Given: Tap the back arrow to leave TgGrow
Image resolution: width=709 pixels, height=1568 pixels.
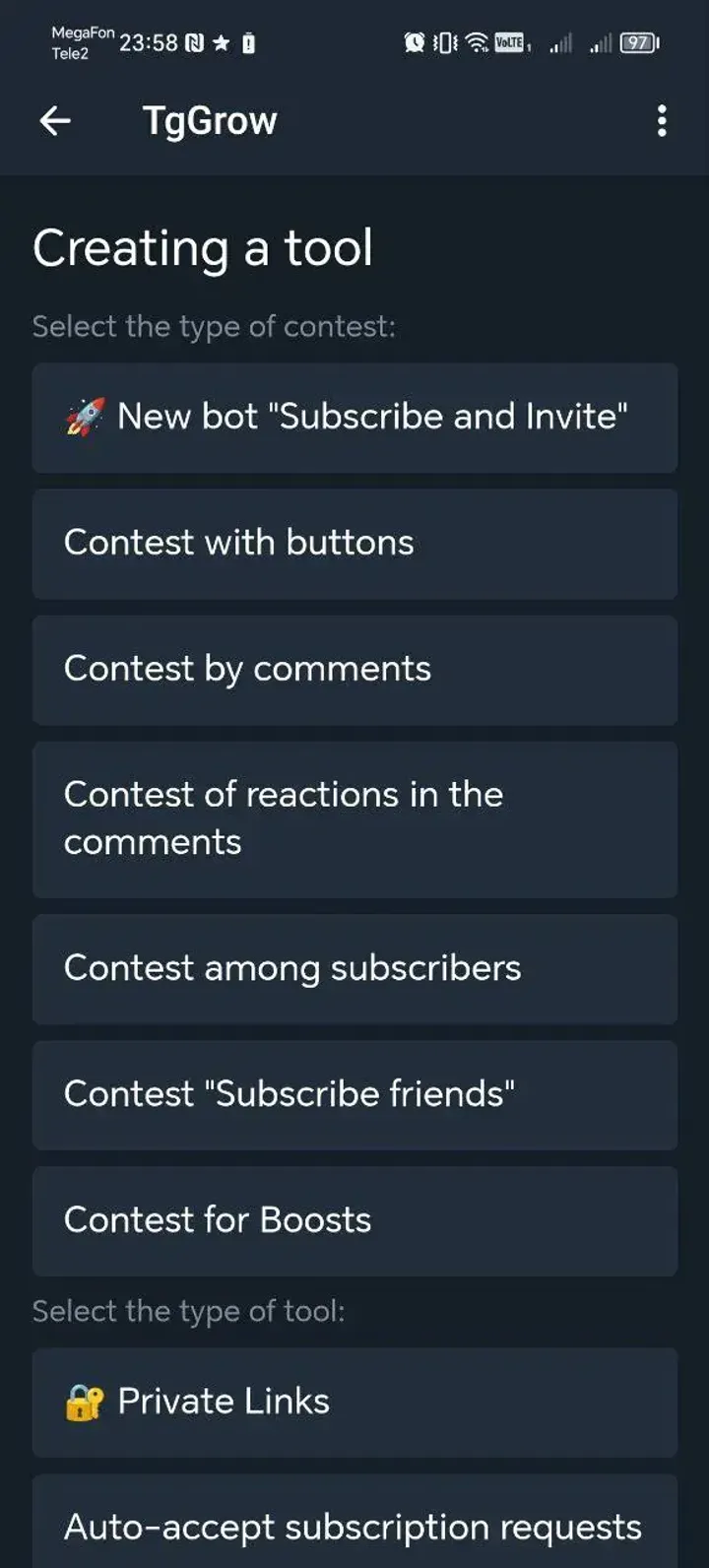Looking at the screenshot, I should click(x=56, y=120).
